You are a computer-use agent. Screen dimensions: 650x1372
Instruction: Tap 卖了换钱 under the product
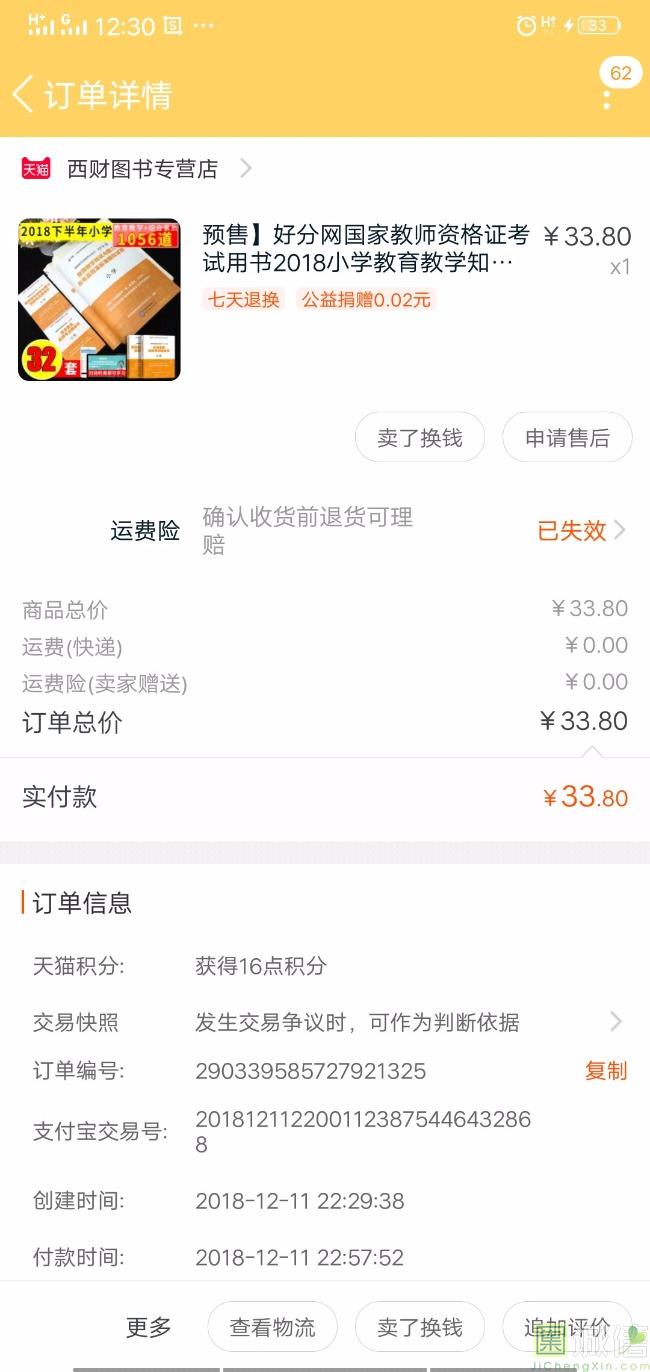tap(420, 438)
